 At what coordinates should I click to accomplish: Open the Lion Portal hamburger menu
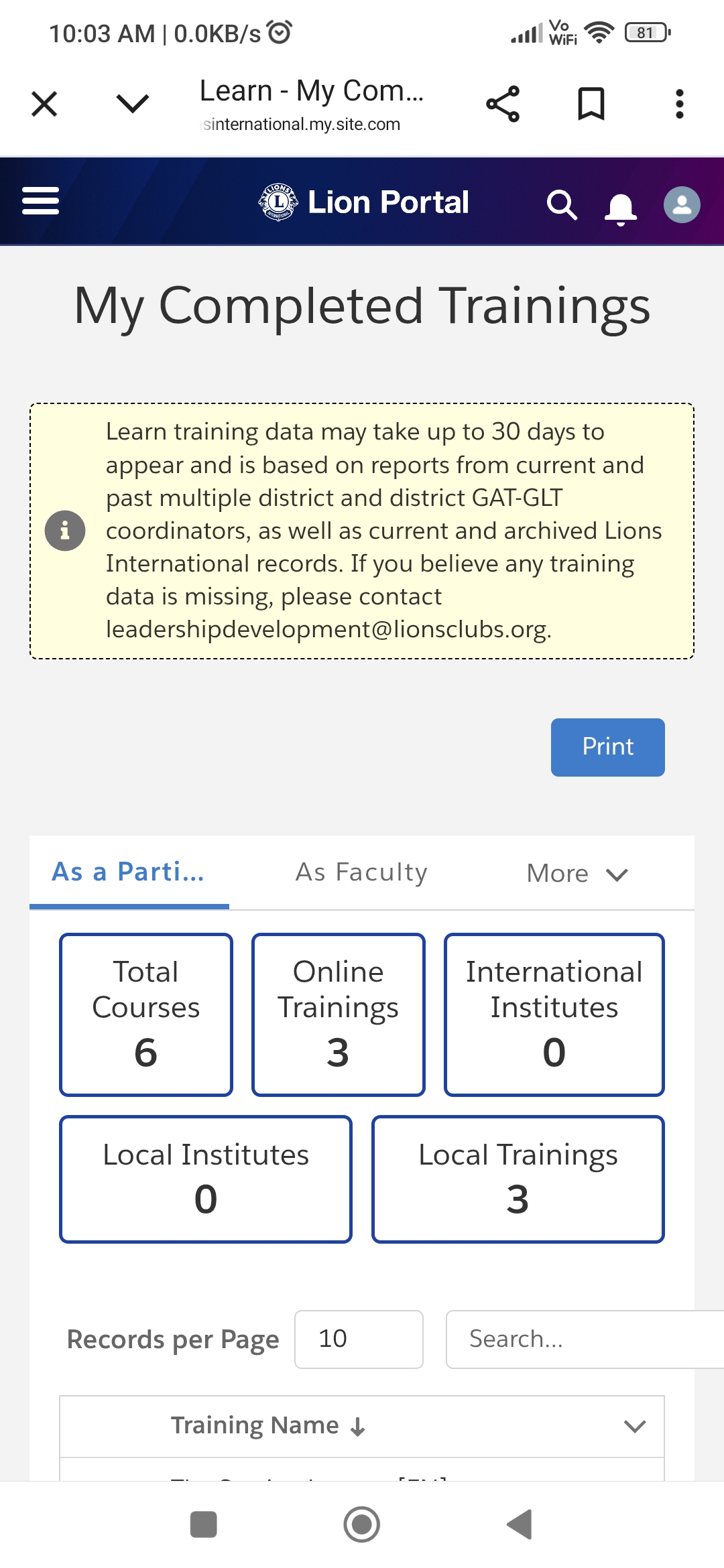point(40,201)
